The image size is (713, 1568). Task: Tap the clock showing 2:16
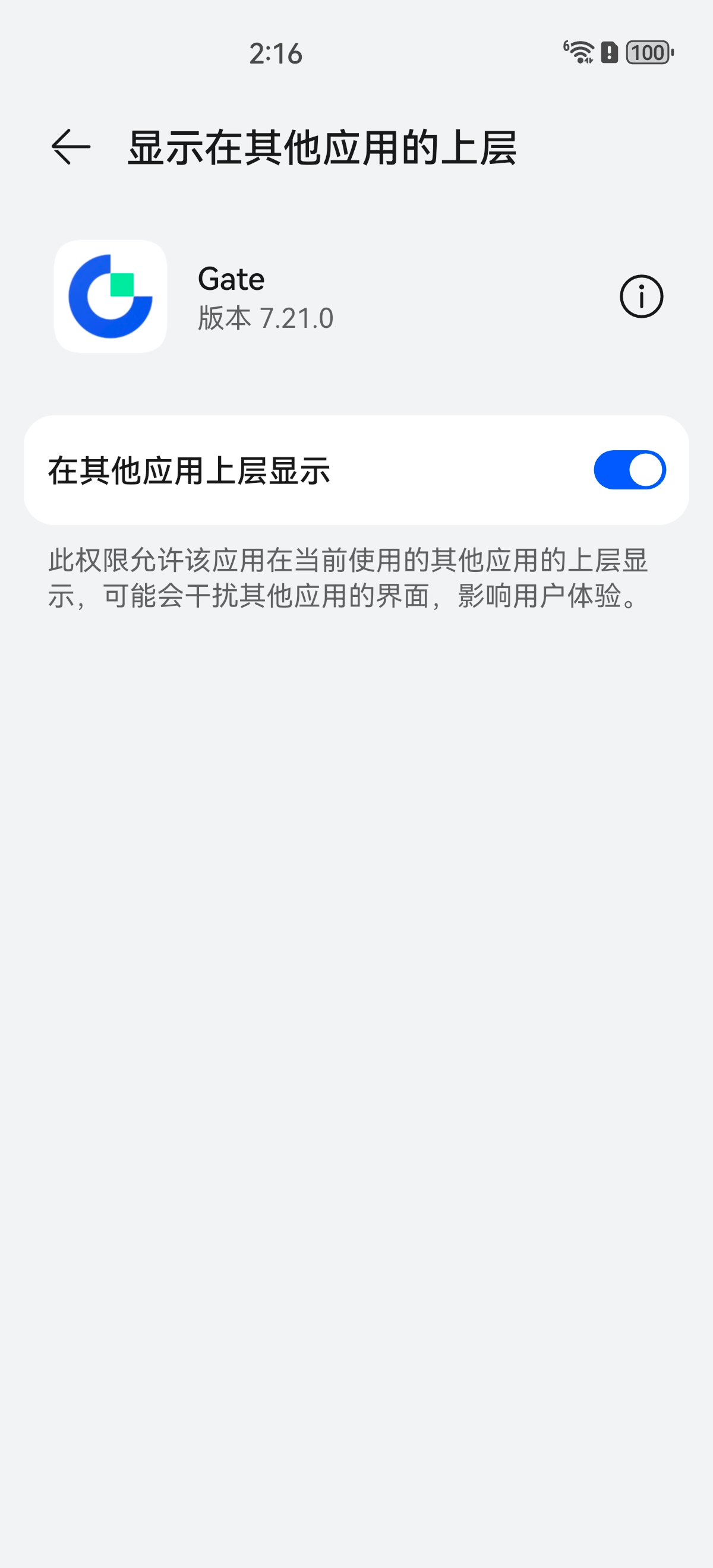[276, 53]
